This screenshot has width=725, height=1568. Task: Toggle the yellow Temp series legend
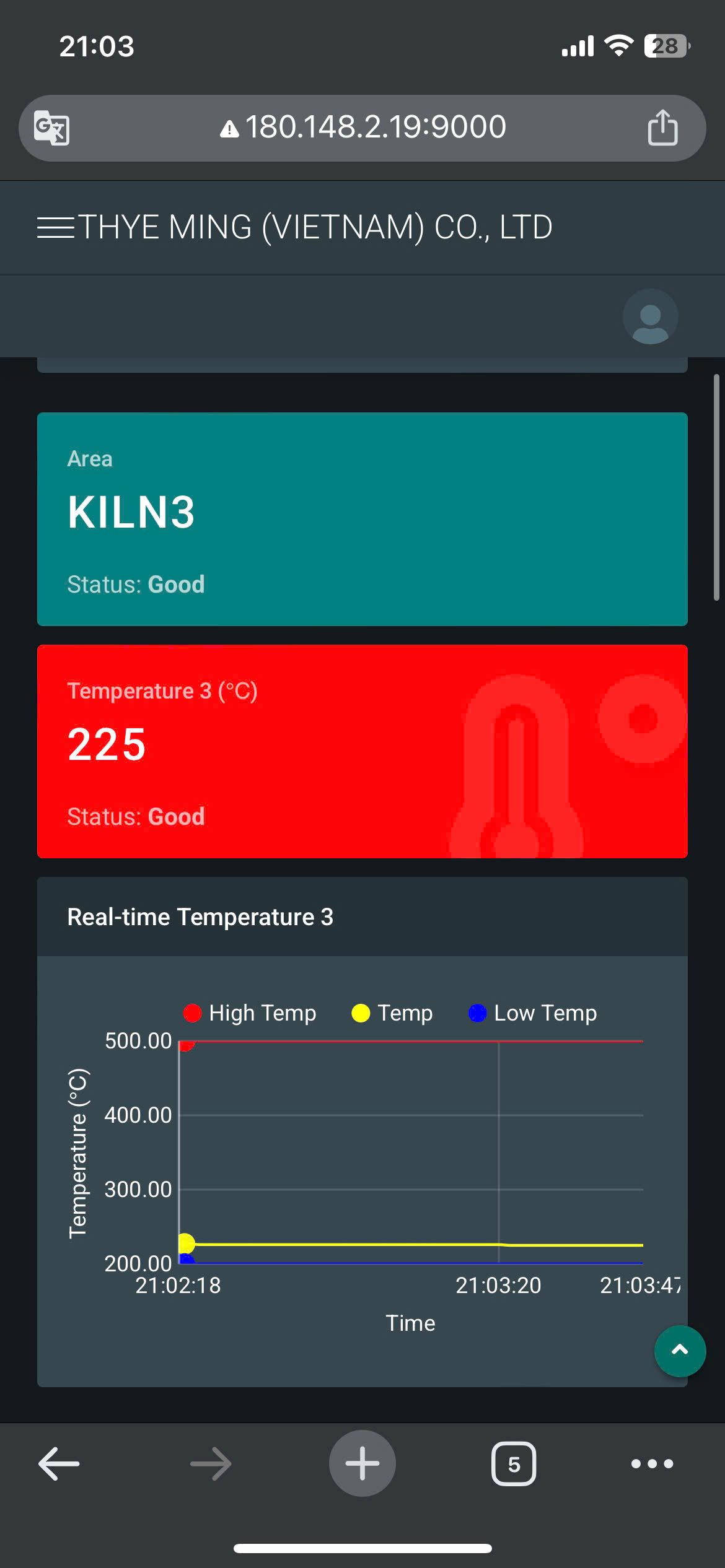(x=392, y=1013)
